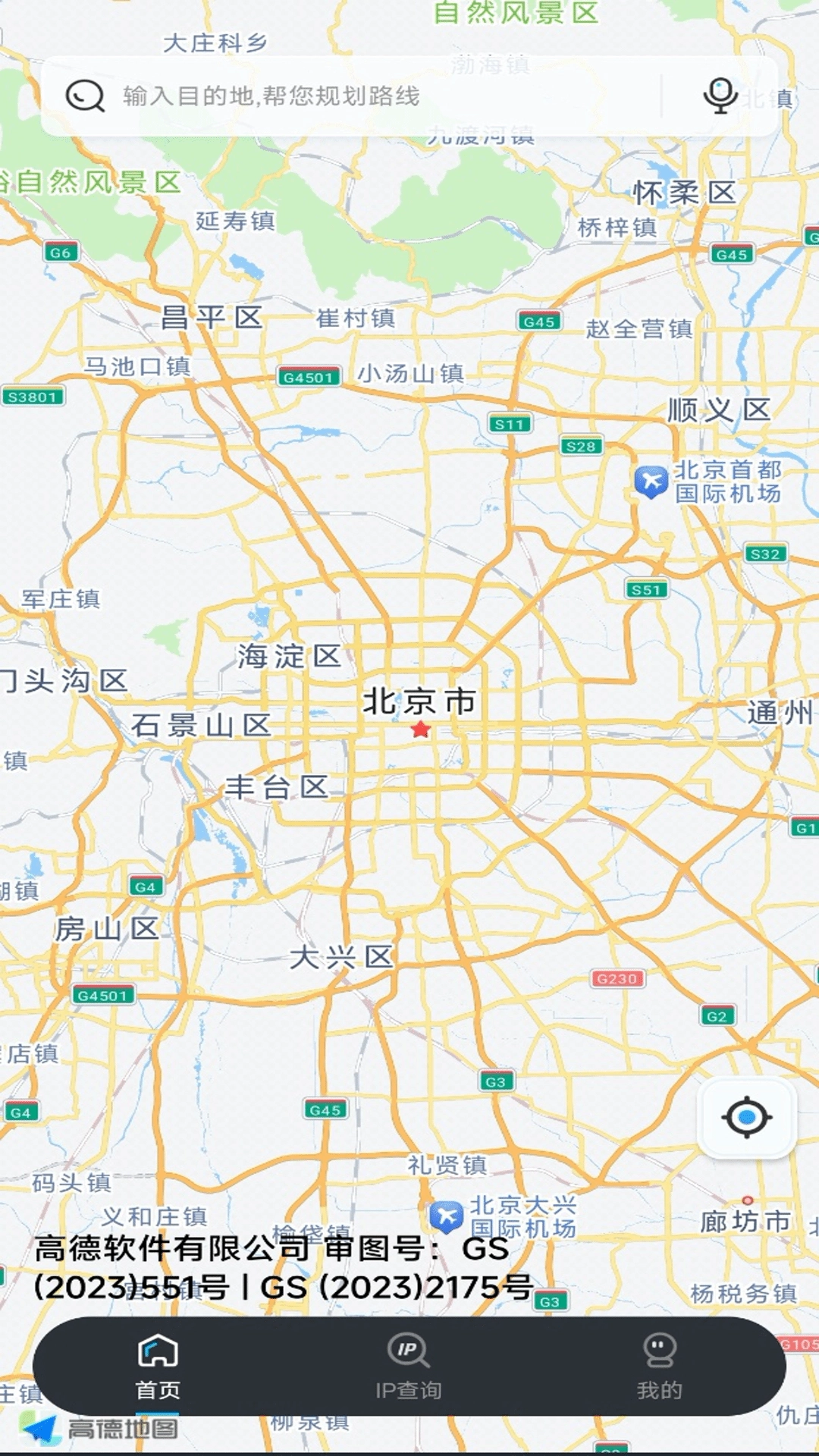Viewport: 819px width, 1456px height.
Task: Open the IP查询 tab
Action: (x=409, y=1367)
